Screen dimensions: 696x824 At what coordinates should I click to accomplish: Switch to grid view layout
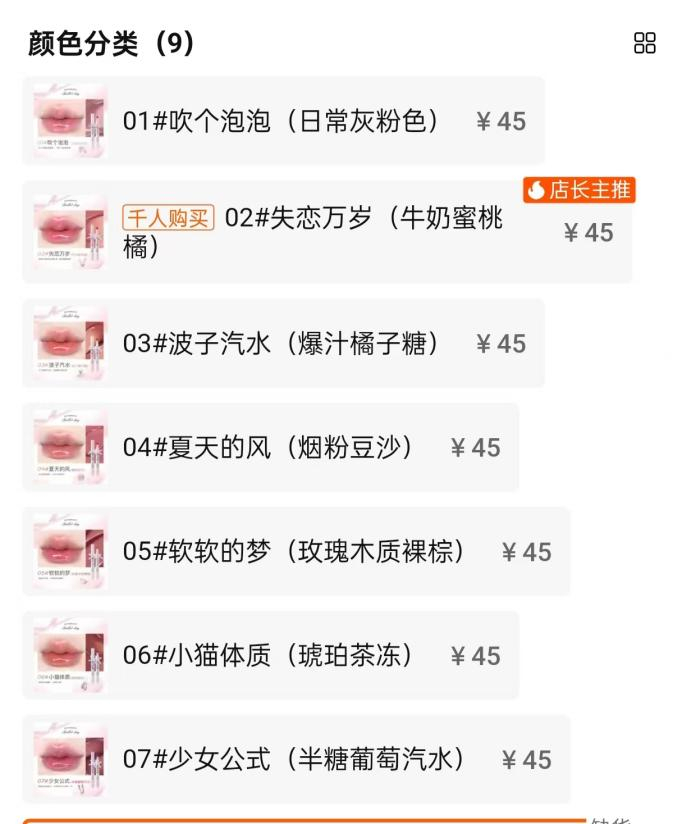(645, 43)
